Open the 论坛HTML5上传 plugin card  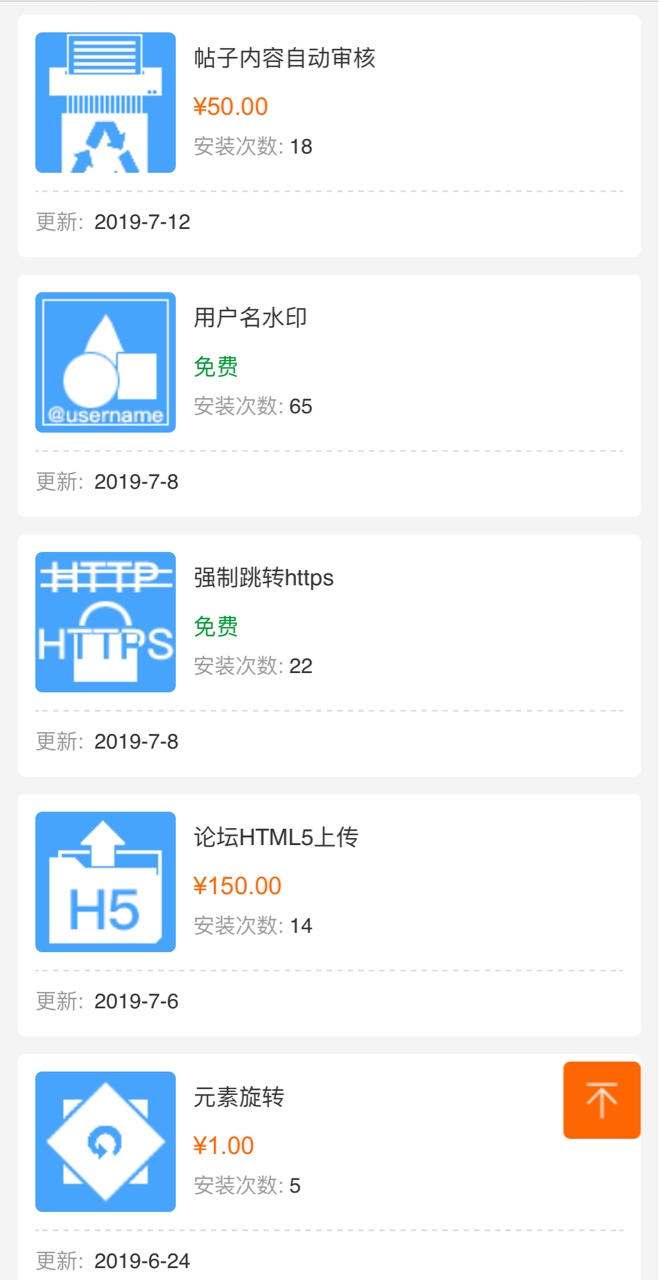click(329, 916)
